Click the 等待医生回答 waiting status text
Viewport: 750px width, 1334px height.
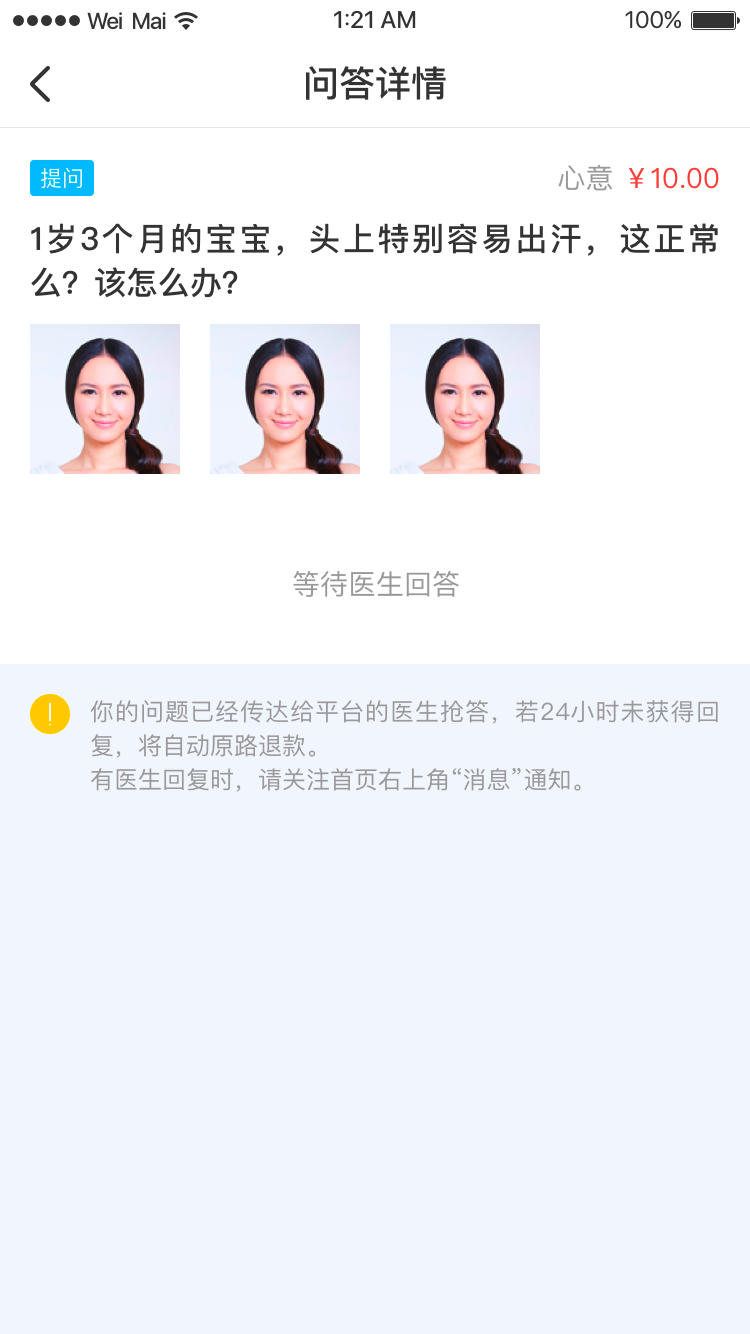[375, 584]
